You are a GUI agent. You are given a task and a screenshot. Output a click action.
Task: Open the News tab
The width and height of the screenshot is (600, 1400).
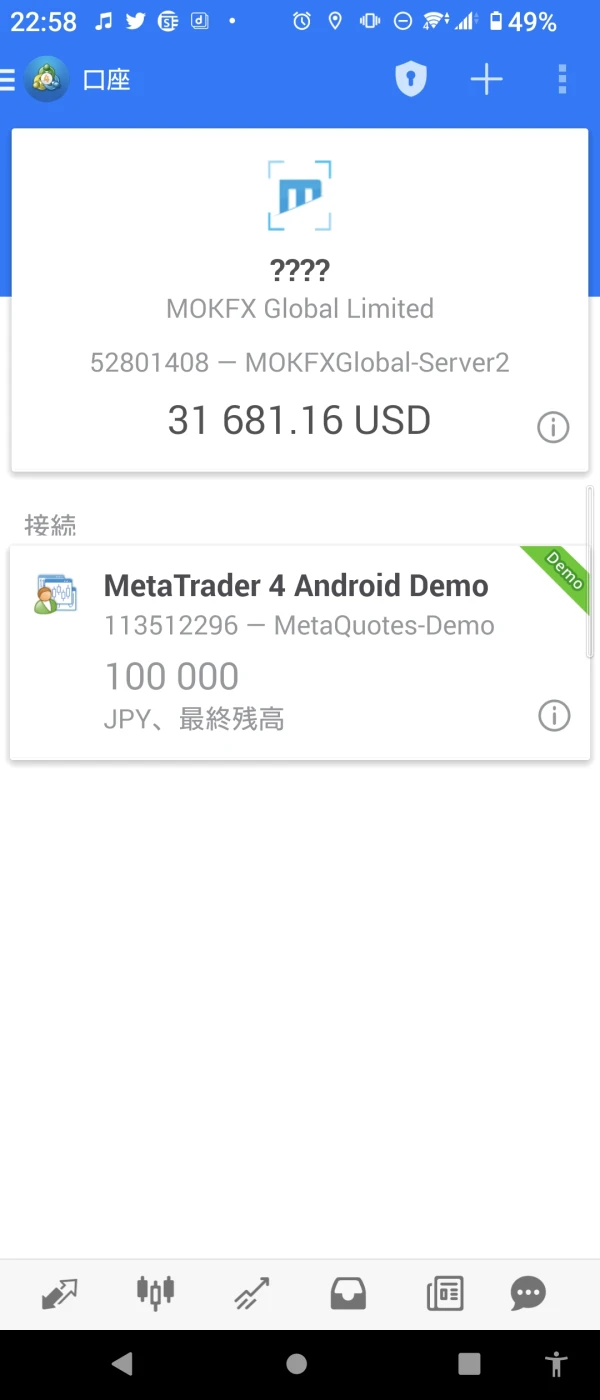click(x=444, y=1294)
